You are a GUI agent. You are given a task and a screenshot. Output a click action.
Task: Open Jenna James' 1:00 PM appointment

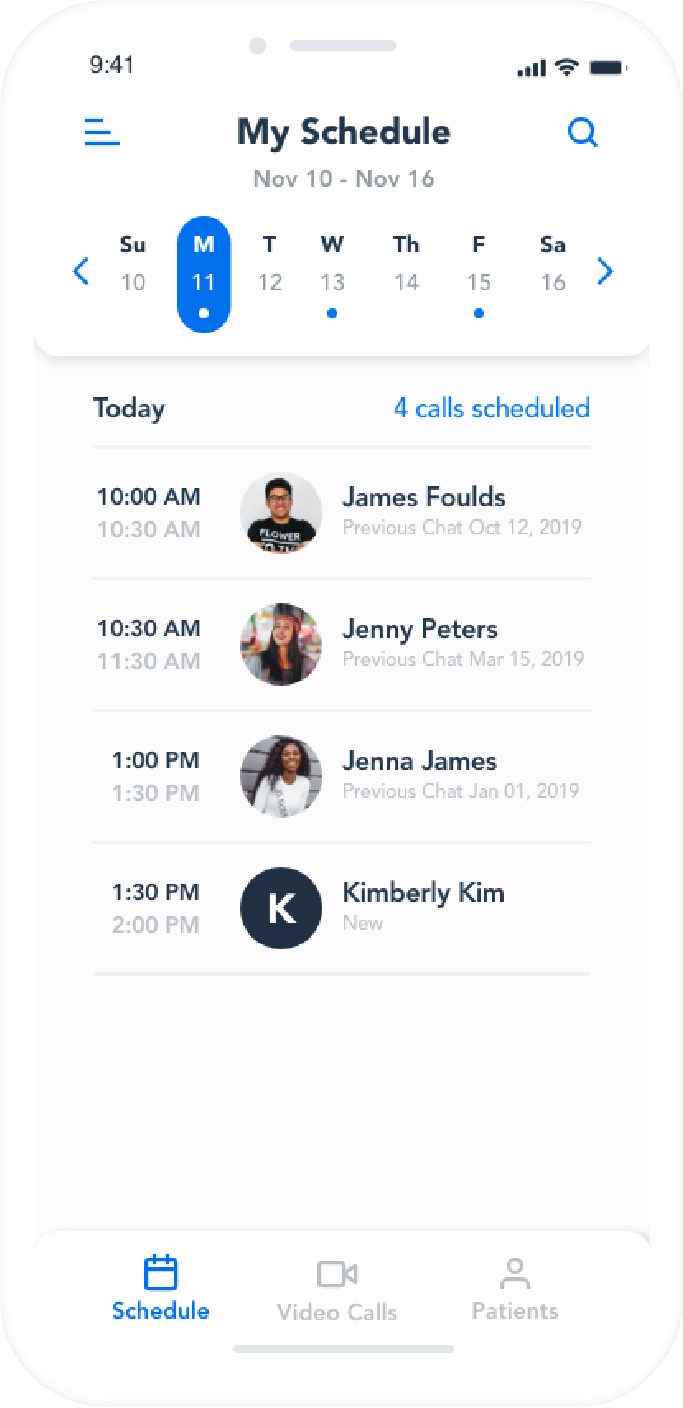(342, 777)
